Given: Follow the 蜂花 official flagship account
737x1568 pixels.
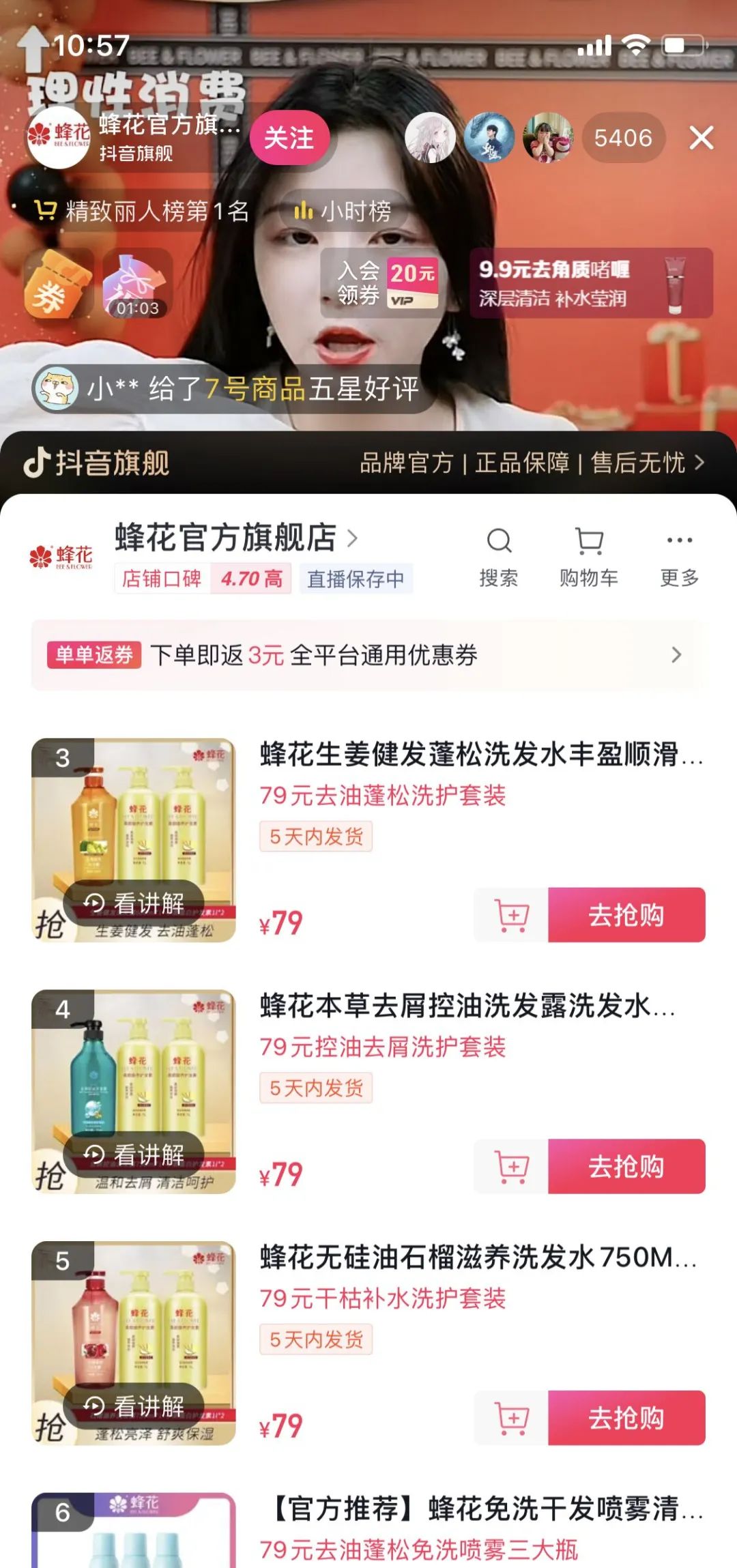Looking at the screenshot, I should [289, 138].
